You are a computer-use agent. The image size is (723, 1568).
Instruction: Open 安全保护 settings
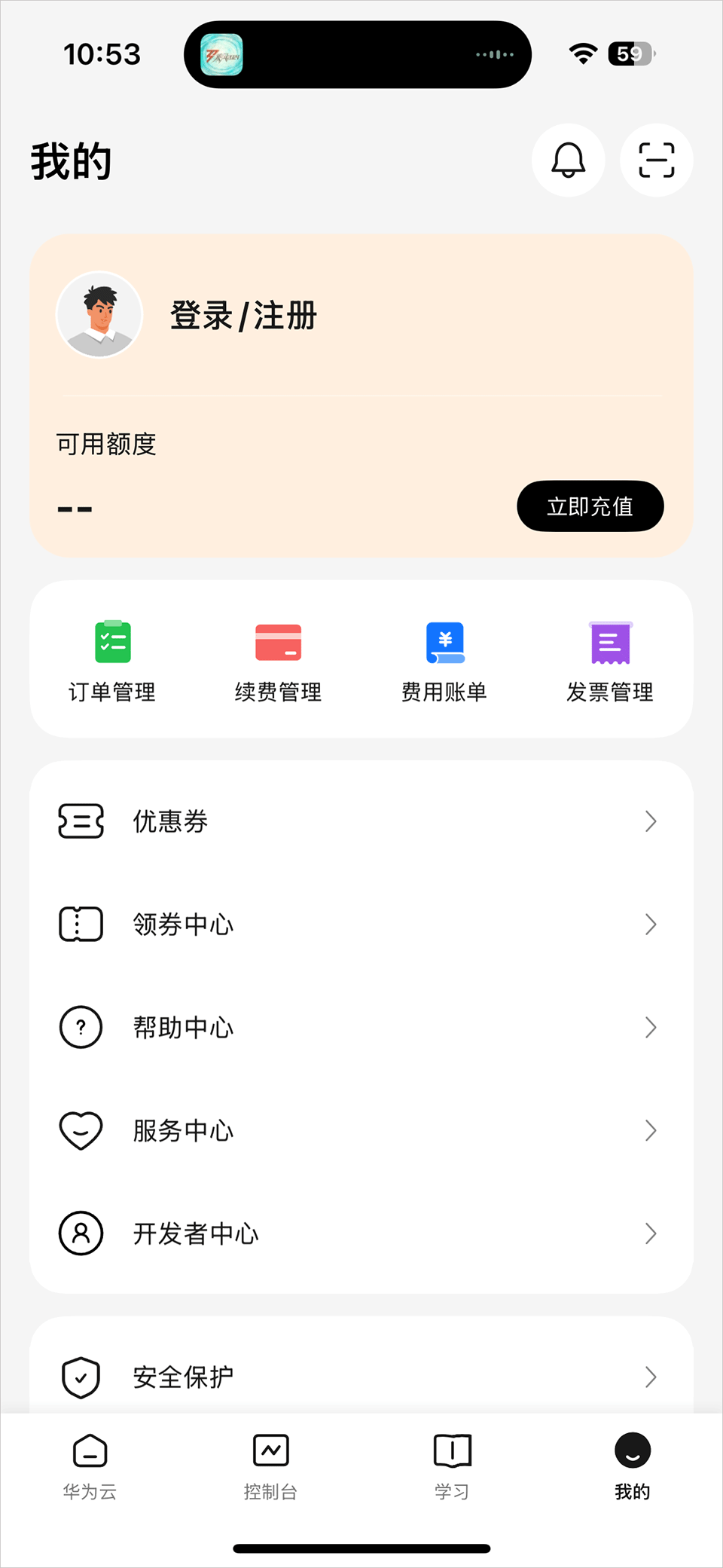coord(361,1377)
